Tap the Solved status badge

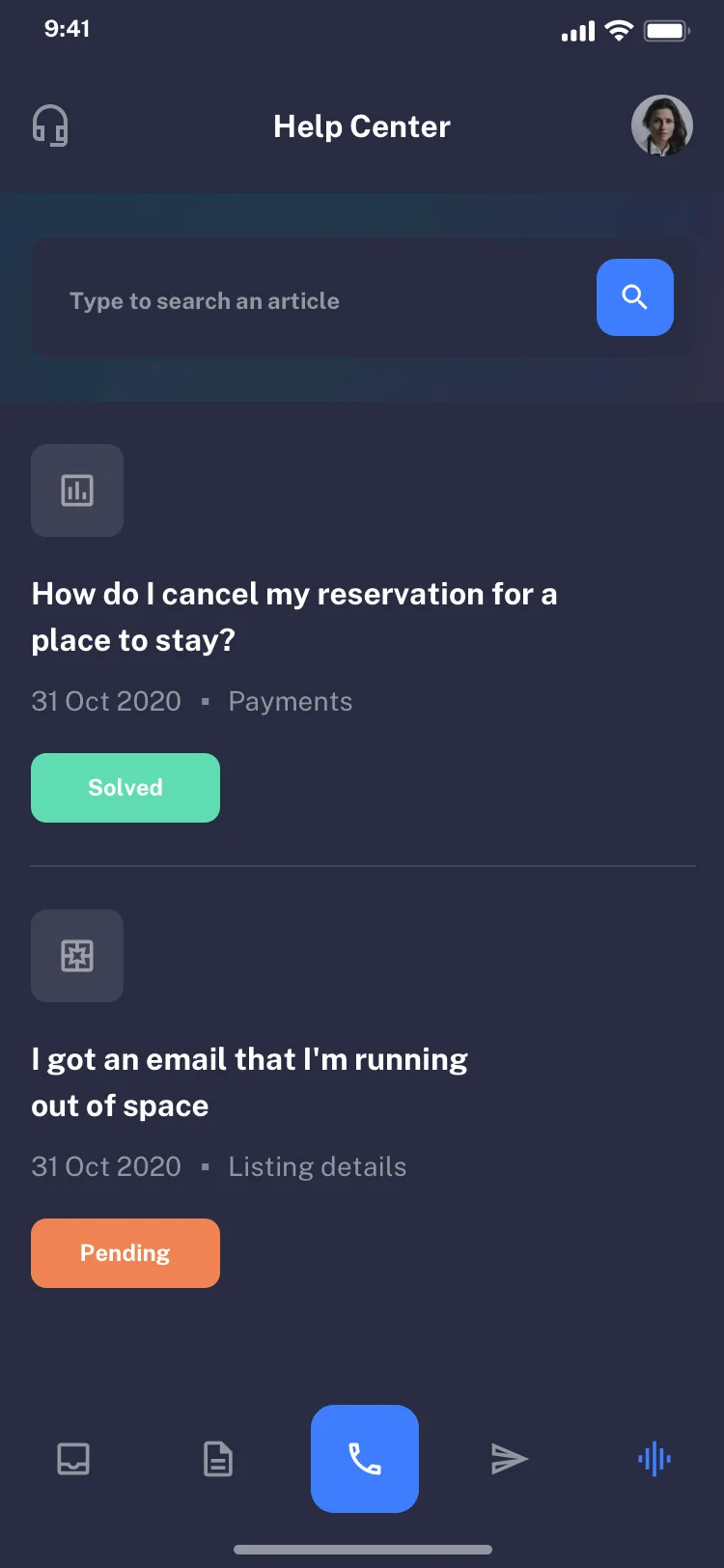[125, 787]
